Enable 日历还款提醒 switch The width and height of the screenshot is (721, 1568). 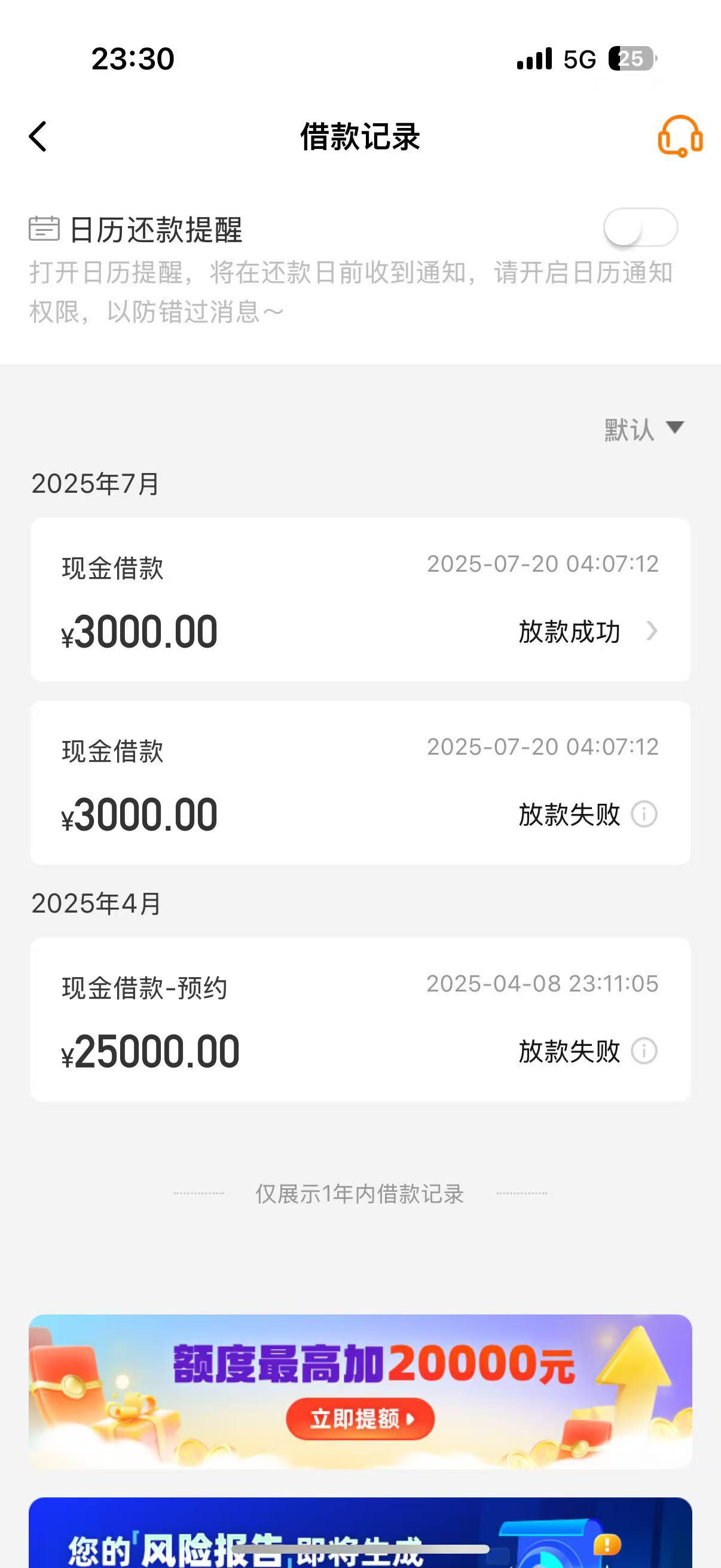click(641, 228)
